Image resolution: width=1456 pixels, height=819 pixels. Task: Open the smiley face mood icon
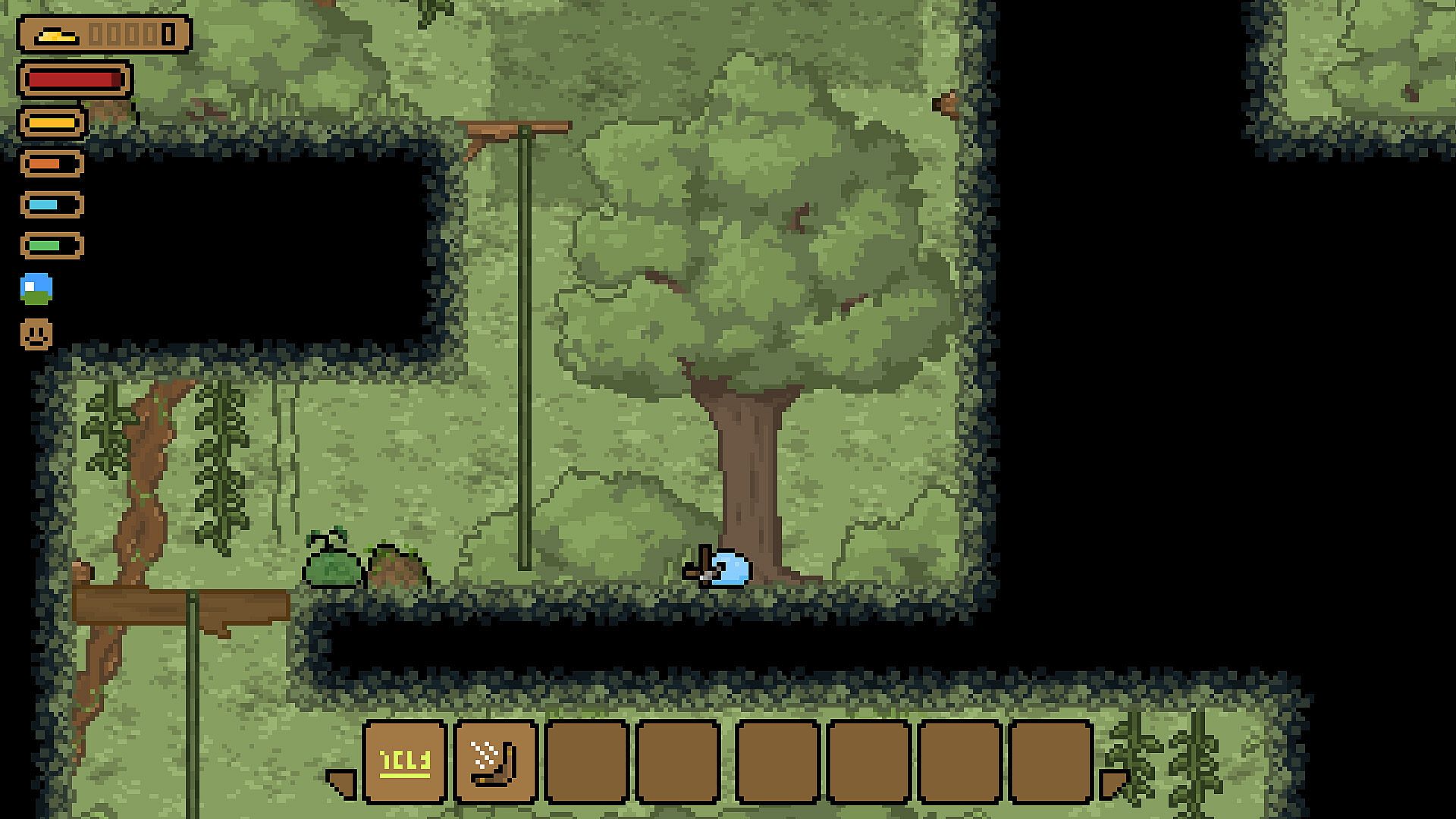(36, 334)
